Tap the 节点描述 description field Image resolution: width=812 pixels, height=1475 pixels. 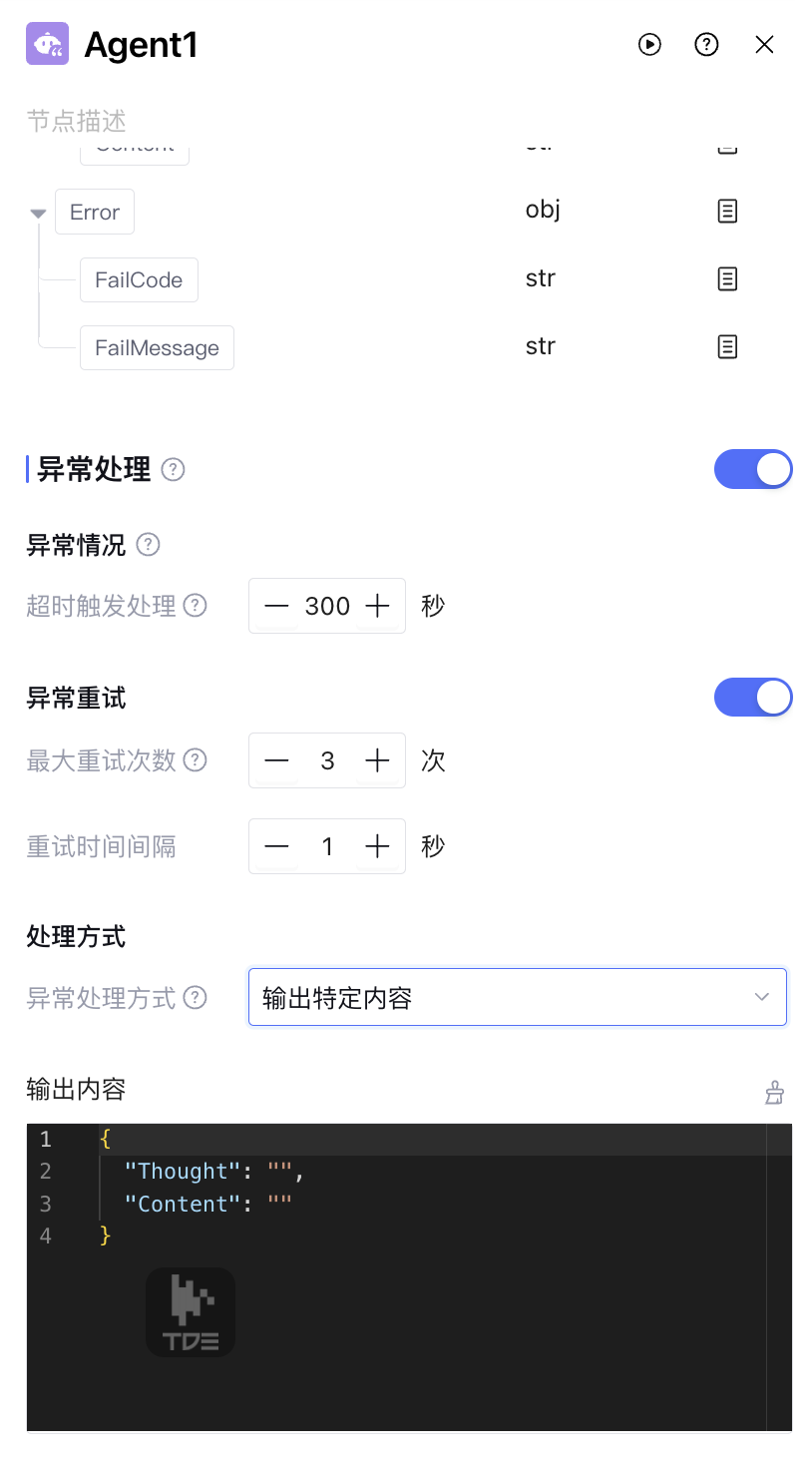pyautogui.click(x=200, y=122)
